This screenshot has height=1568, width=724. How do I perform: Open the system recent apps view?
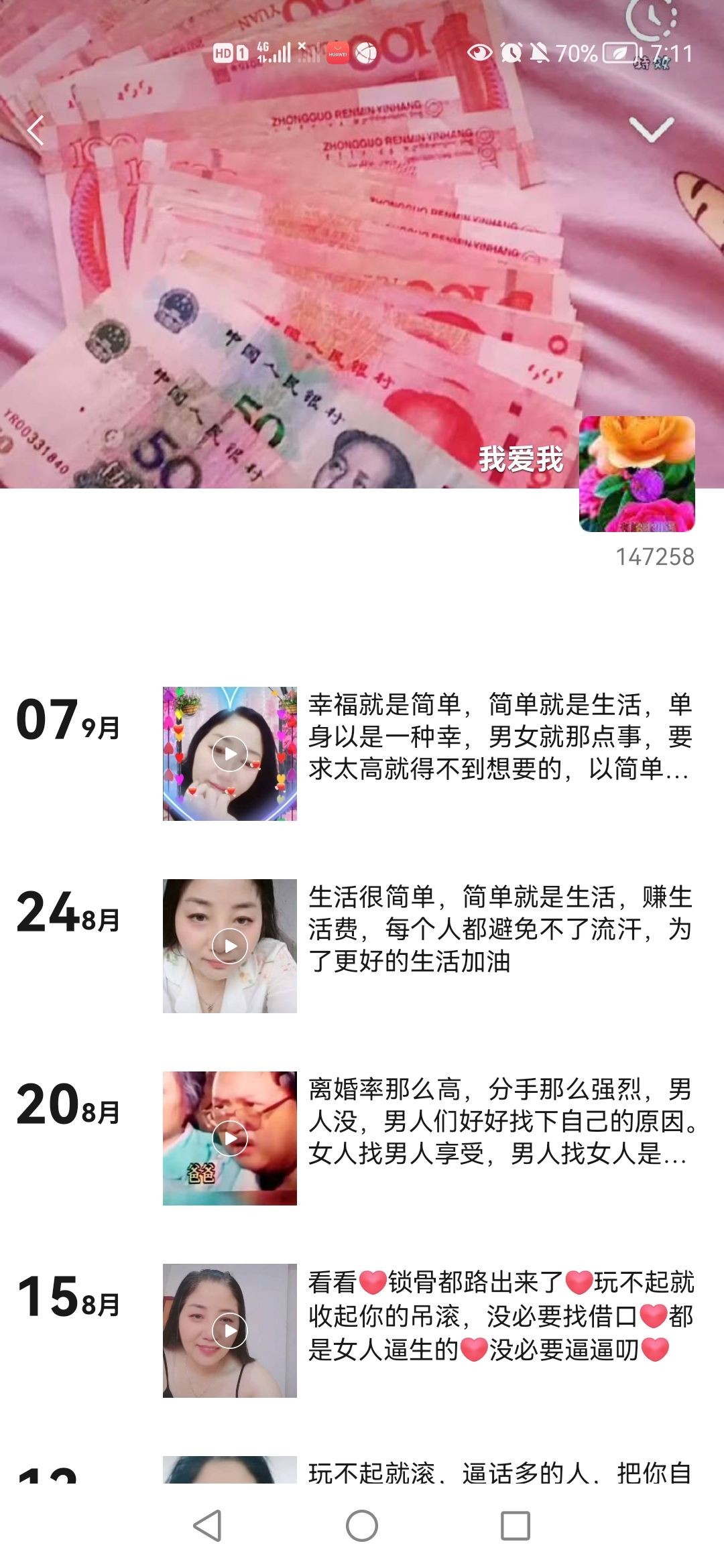(x=516, y=1526)
